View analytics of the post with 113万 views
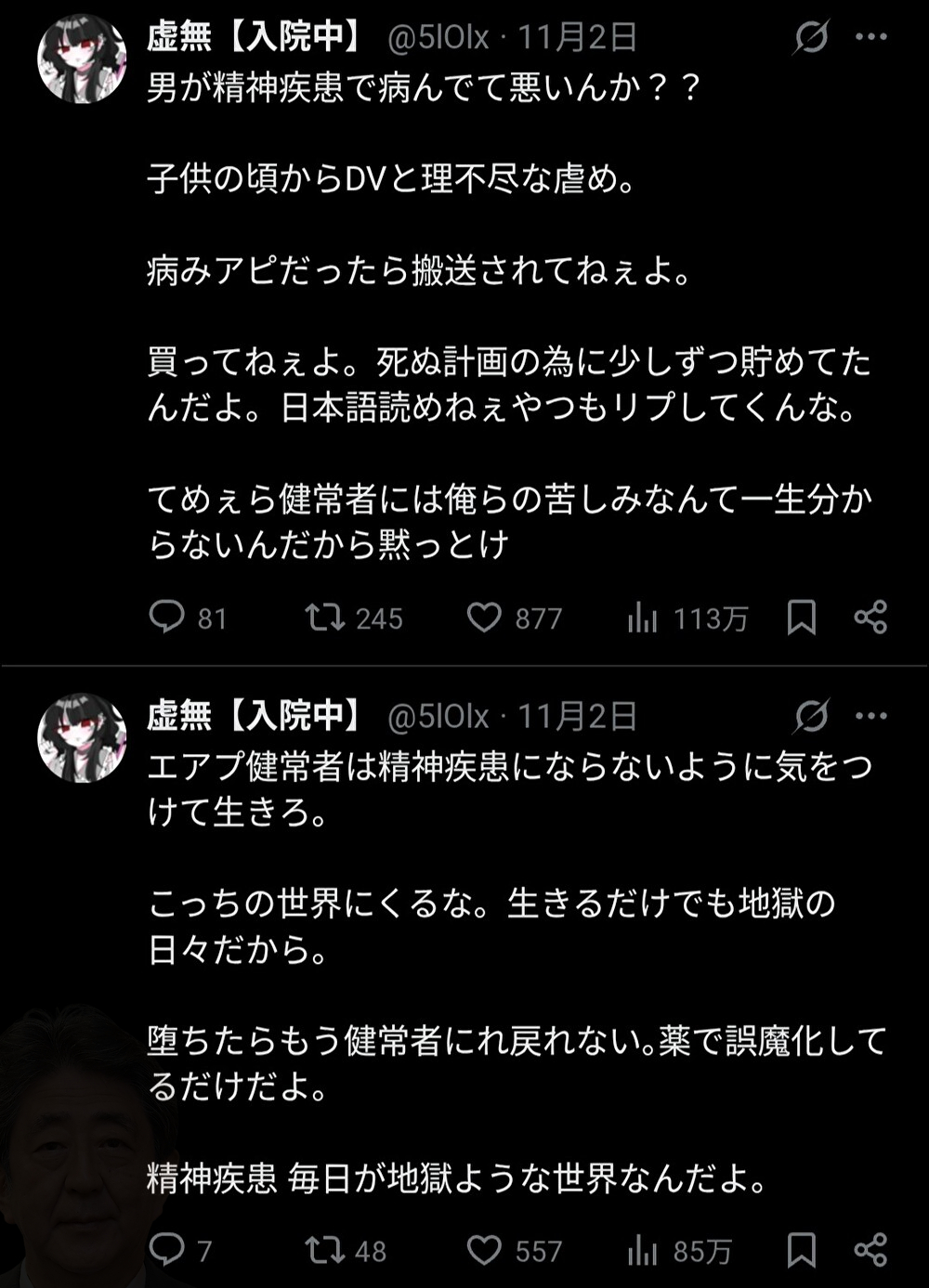This screenshot has height=1288, width=929. (642, 618)
